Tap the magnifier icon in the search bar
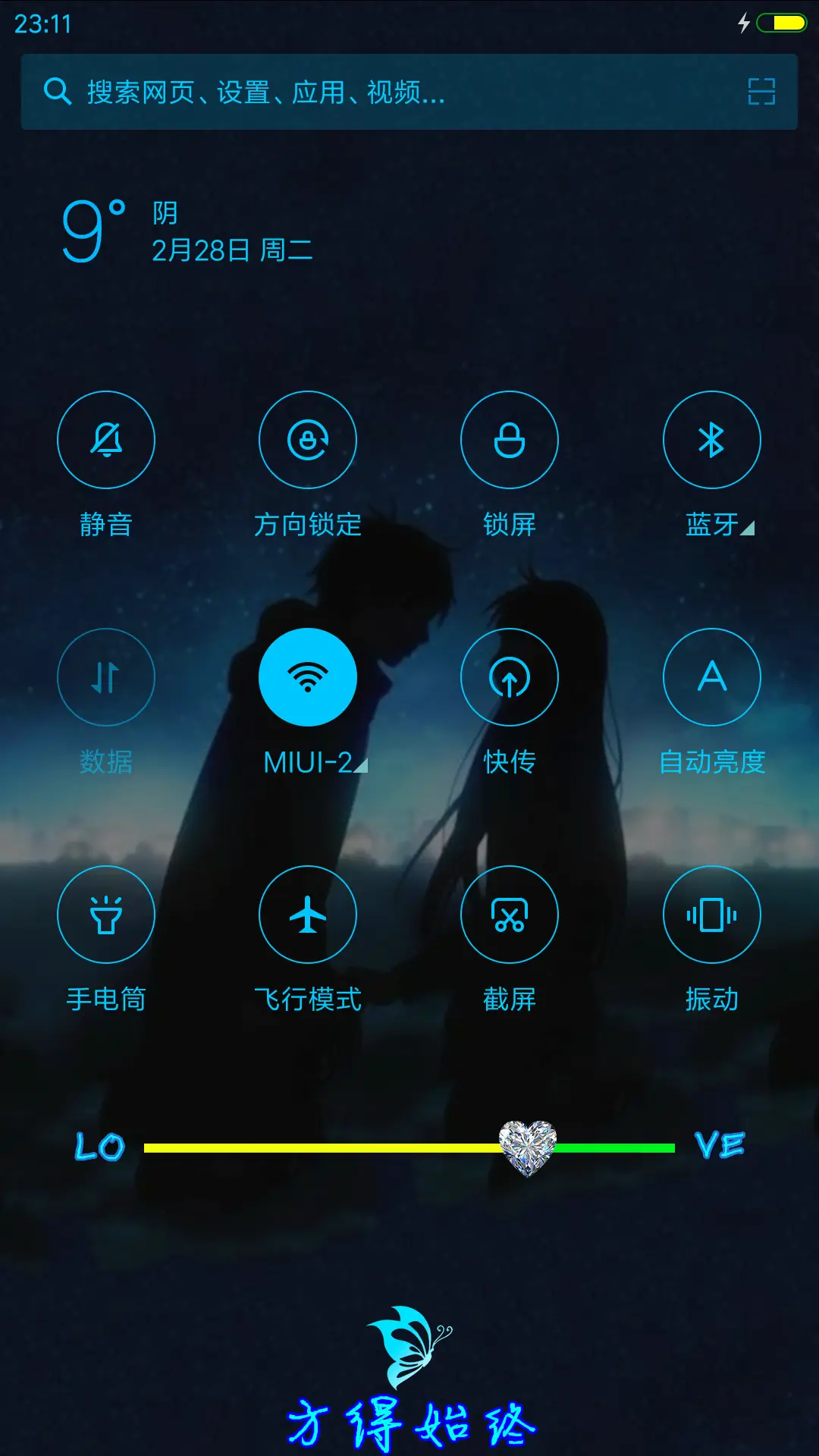The image size is (819, 1456). (55, 92)
